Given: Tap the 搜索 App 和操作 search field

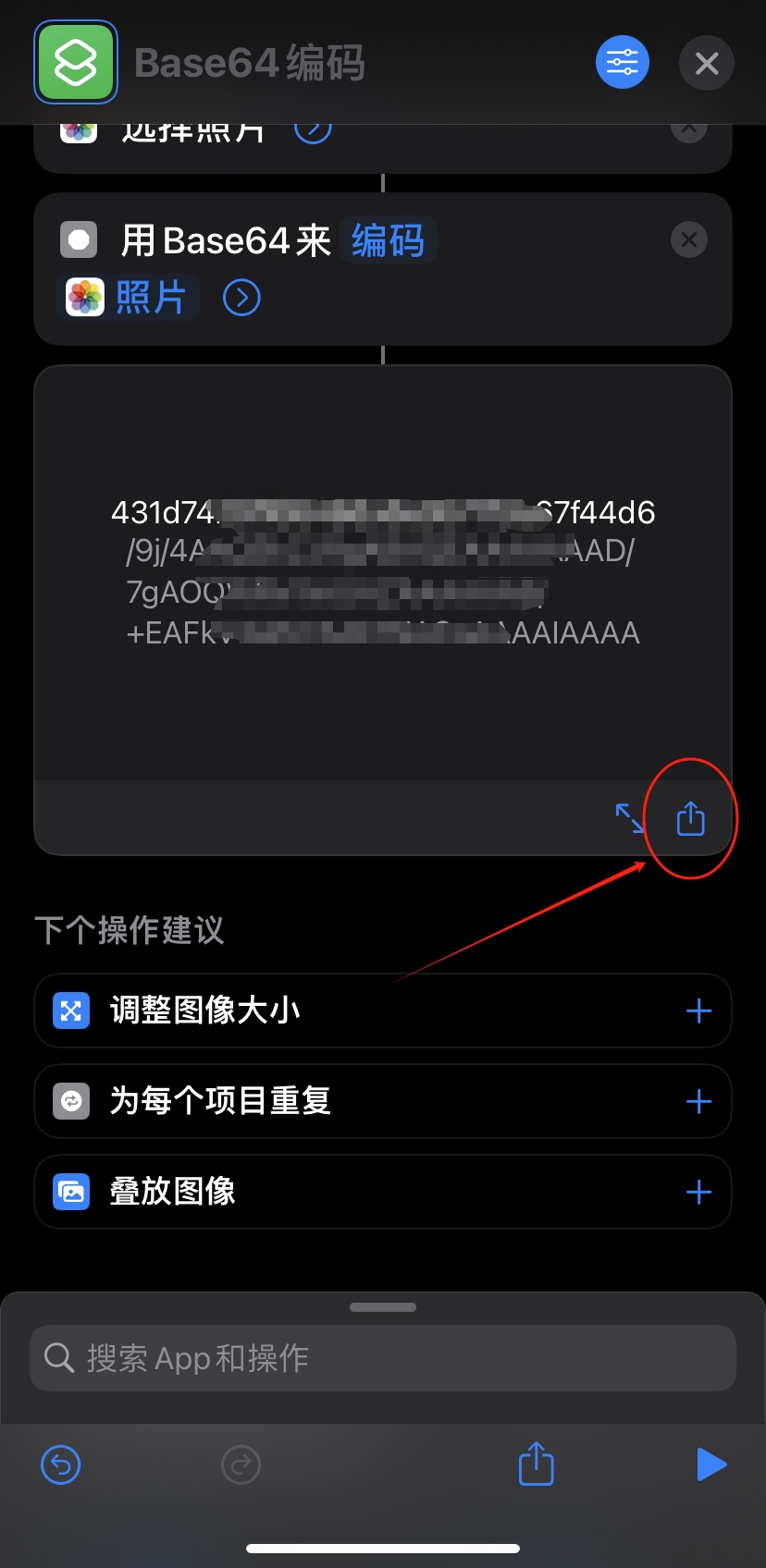Looking at the screenshot, I should (383, 1358).
